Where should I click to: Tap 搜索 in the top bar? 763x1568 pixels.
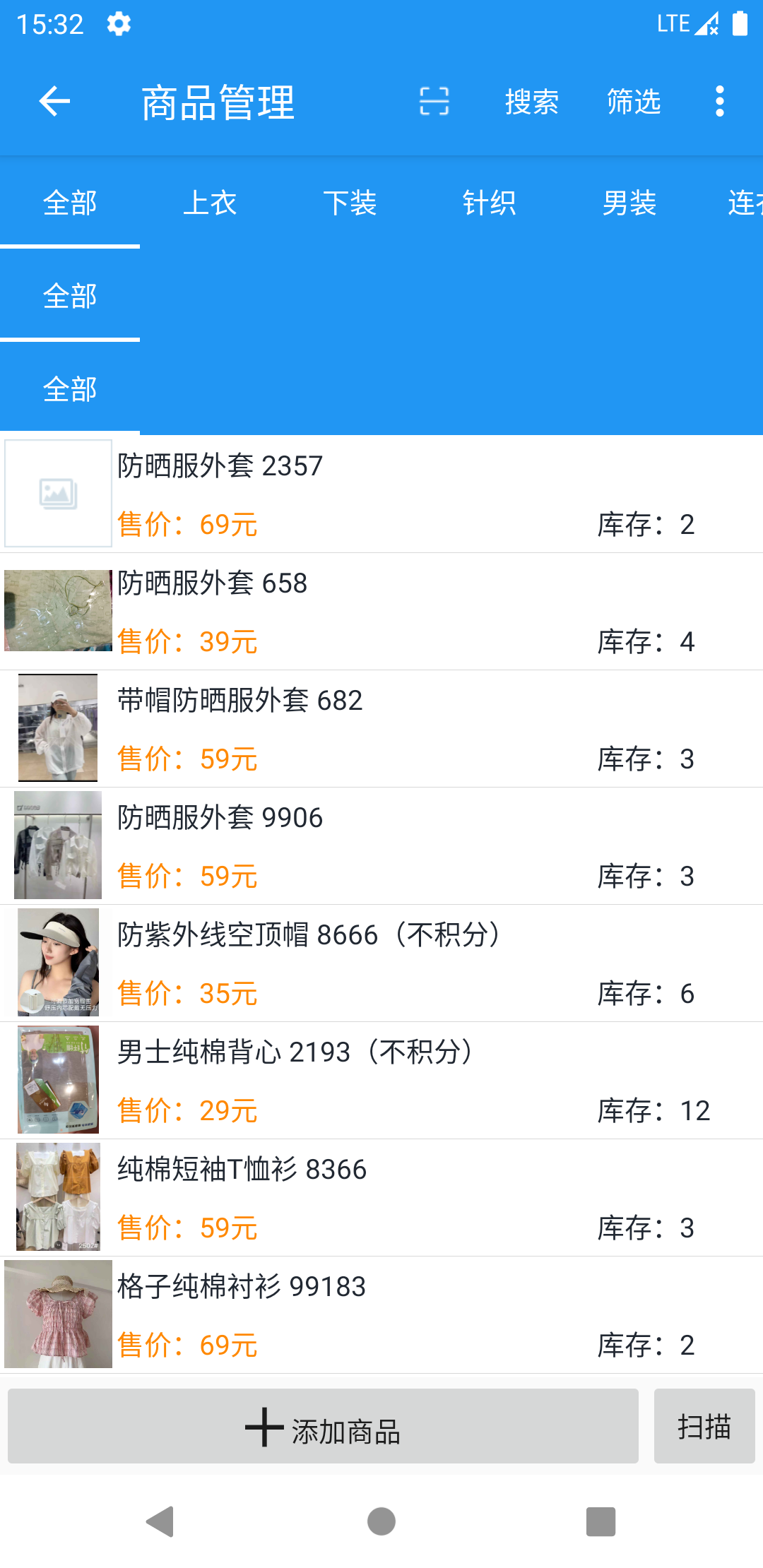(532, 102)
